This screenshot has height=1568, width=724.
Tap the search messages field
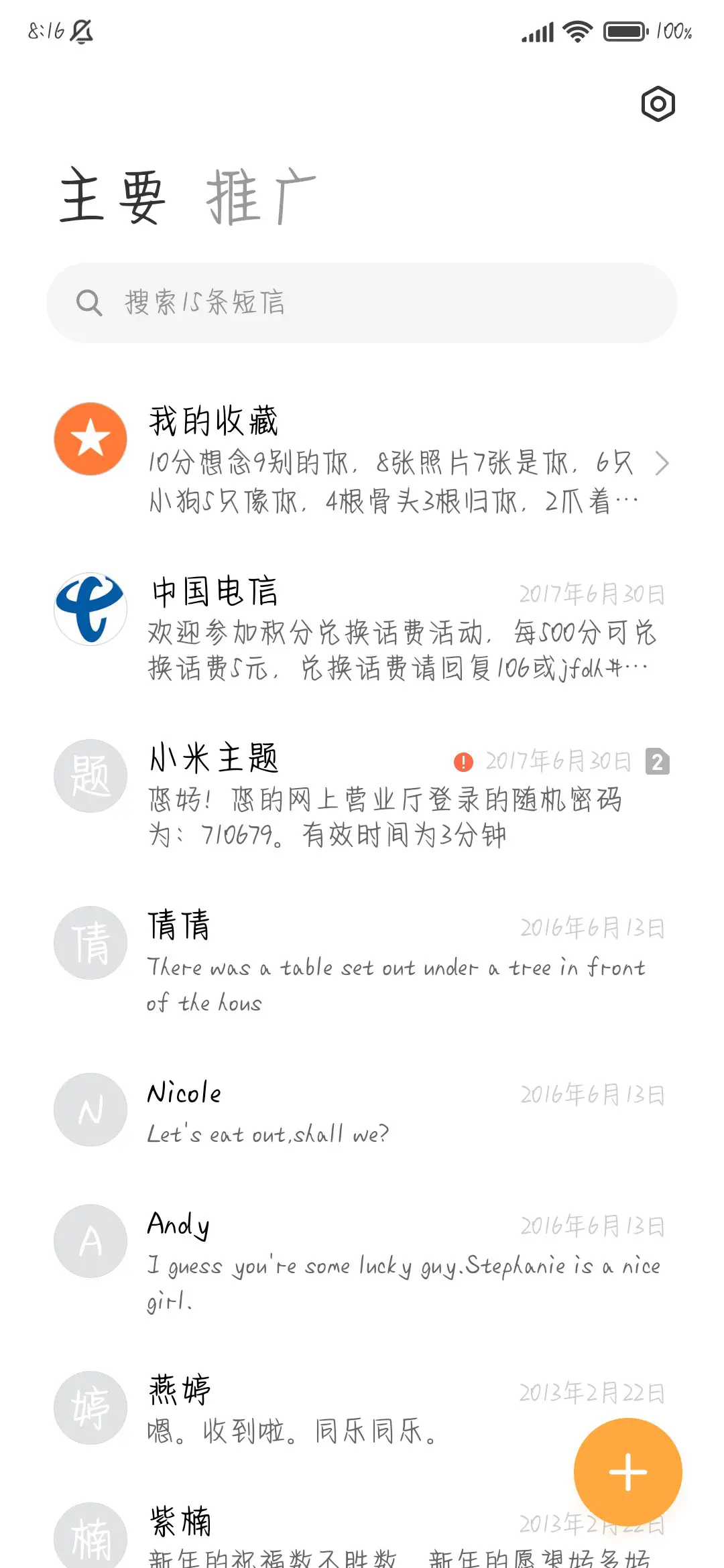[x=362, y=302]
